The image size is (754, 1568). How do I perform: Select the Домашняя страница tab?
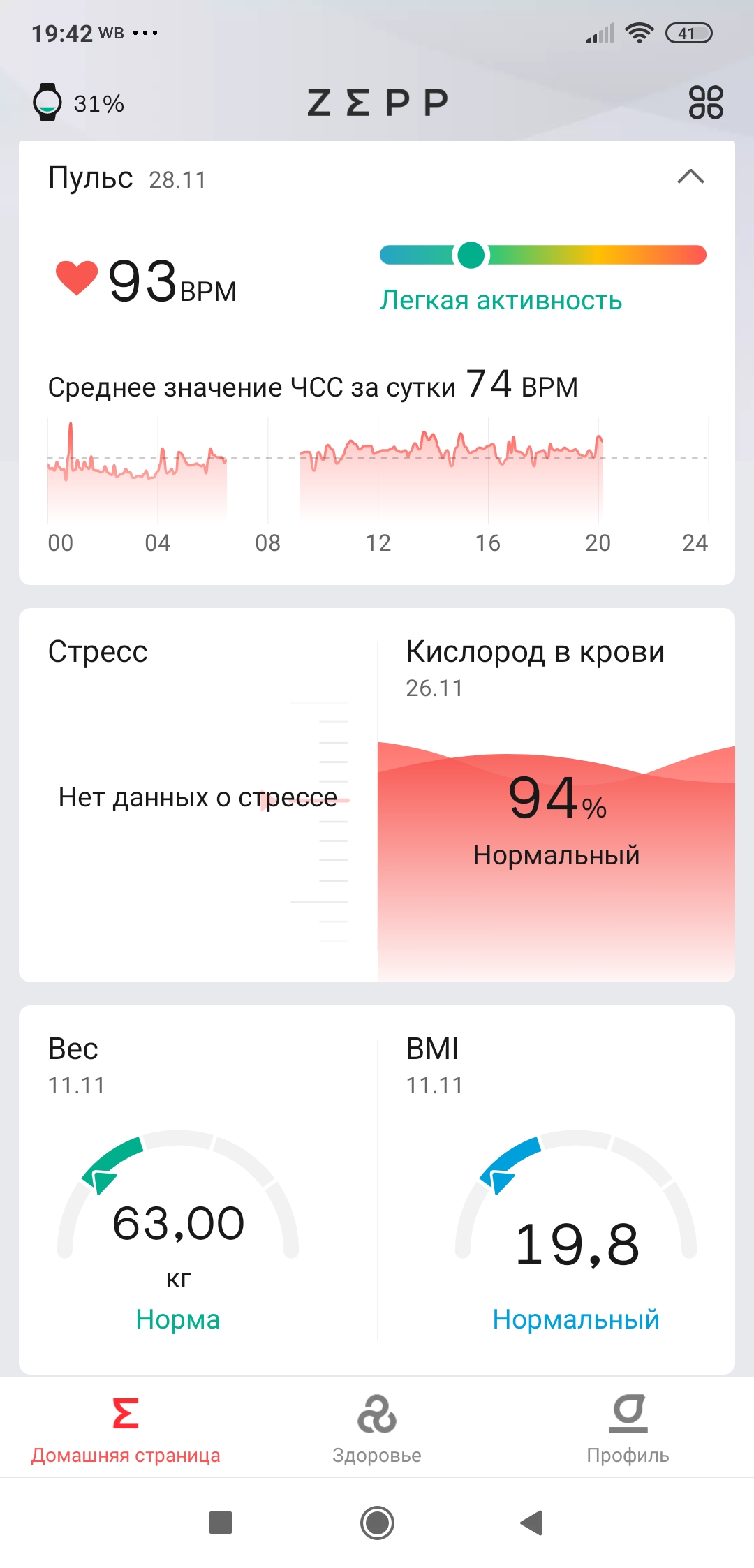click(126, 1428)
